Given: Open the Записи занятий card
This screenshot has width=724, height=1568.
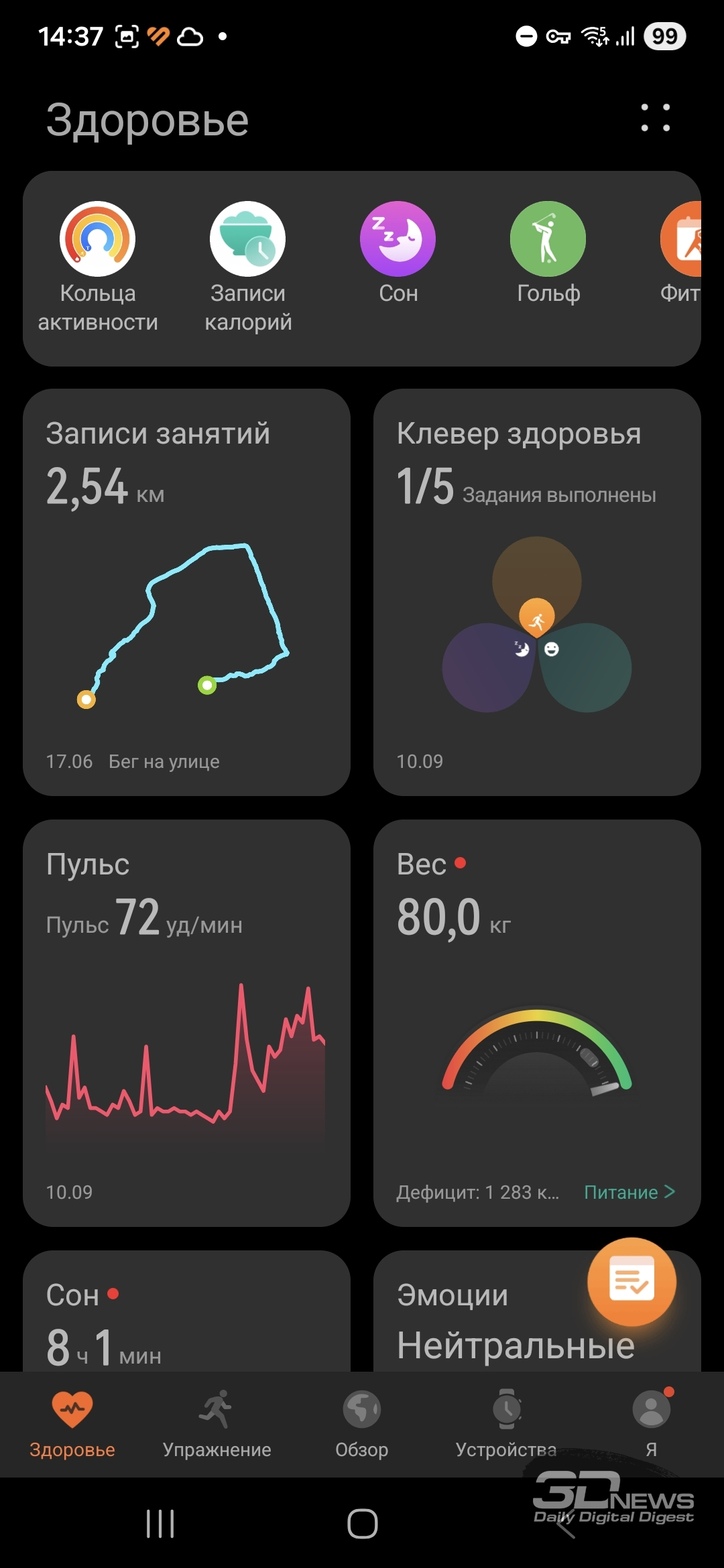Looking at the screenshot, I should coord(186,592).
